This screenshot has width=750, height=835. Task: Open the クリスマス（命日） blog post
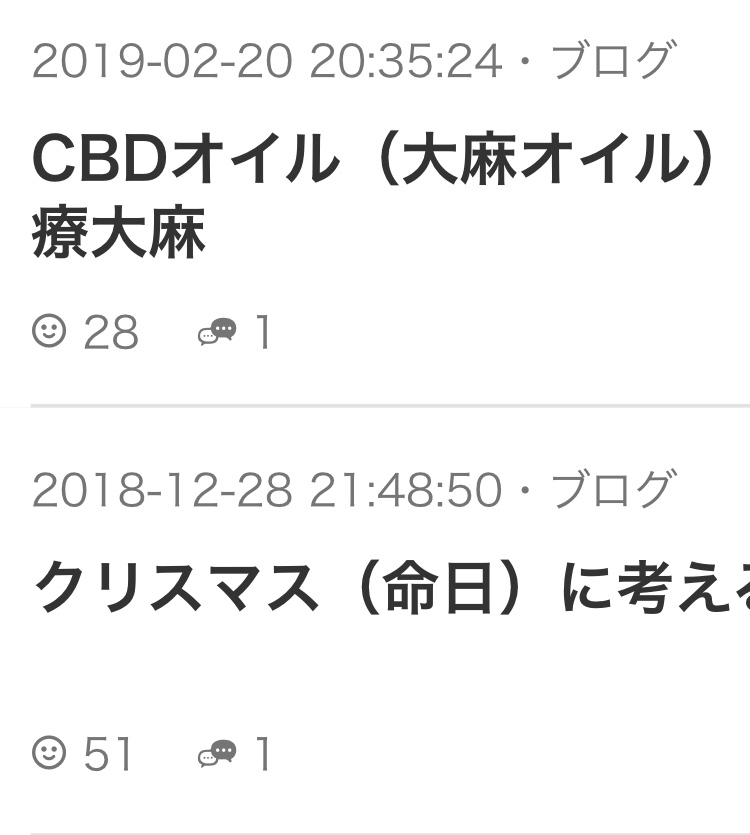point(390,590)
